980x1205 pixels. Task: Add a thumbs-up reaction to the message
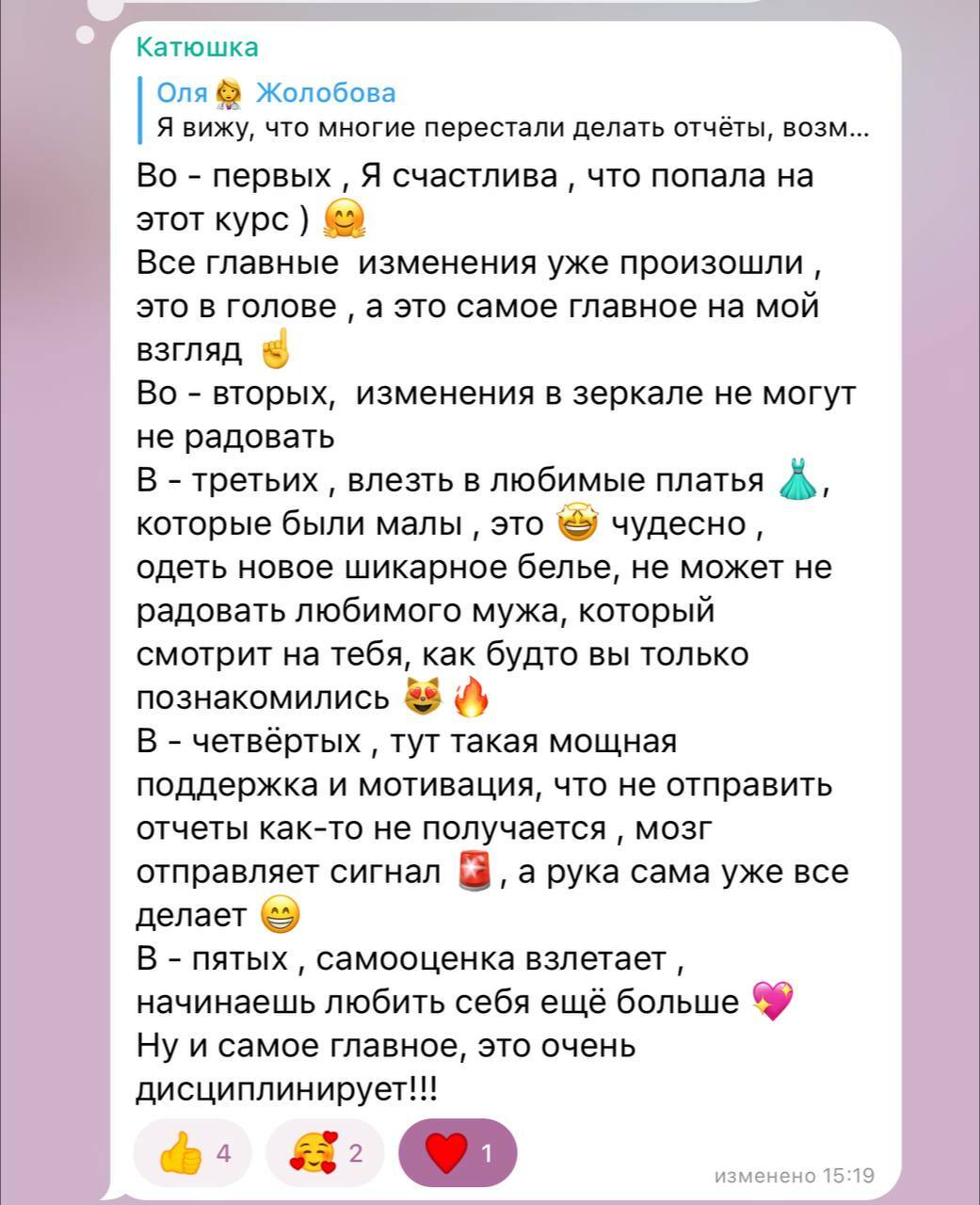point(195,1152)
